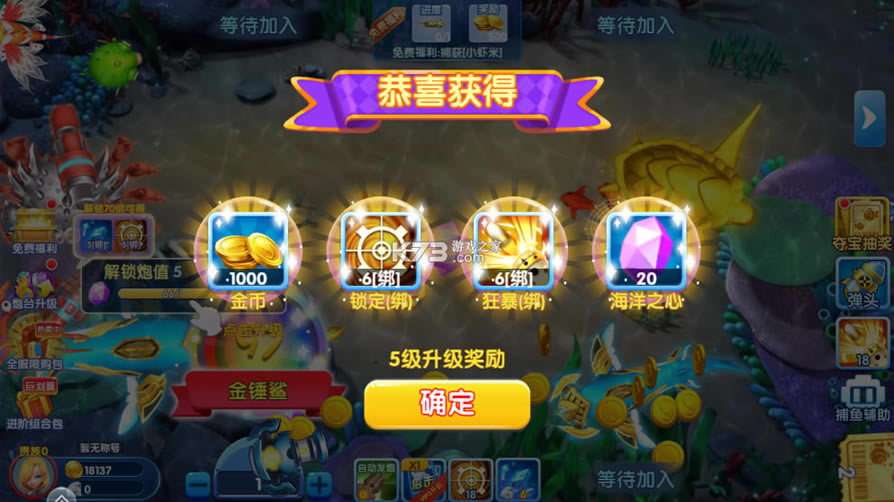This screenshot has width=894, height=502.
Task: Toggle the 自动发炮 auto-fire skill
Action: click(376, 481)
